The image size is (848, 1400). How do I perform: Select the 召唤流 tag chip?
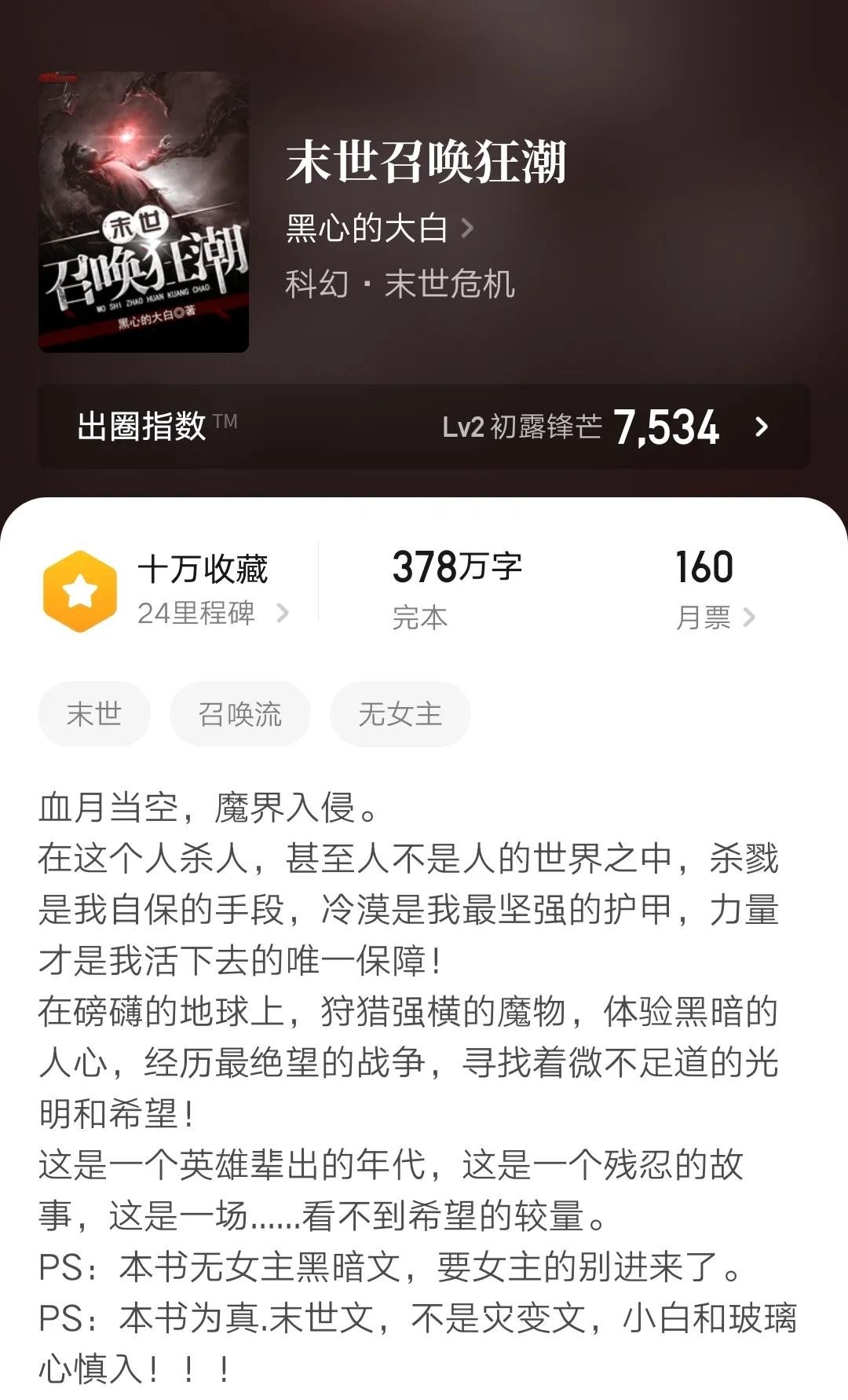click(240, 714)
